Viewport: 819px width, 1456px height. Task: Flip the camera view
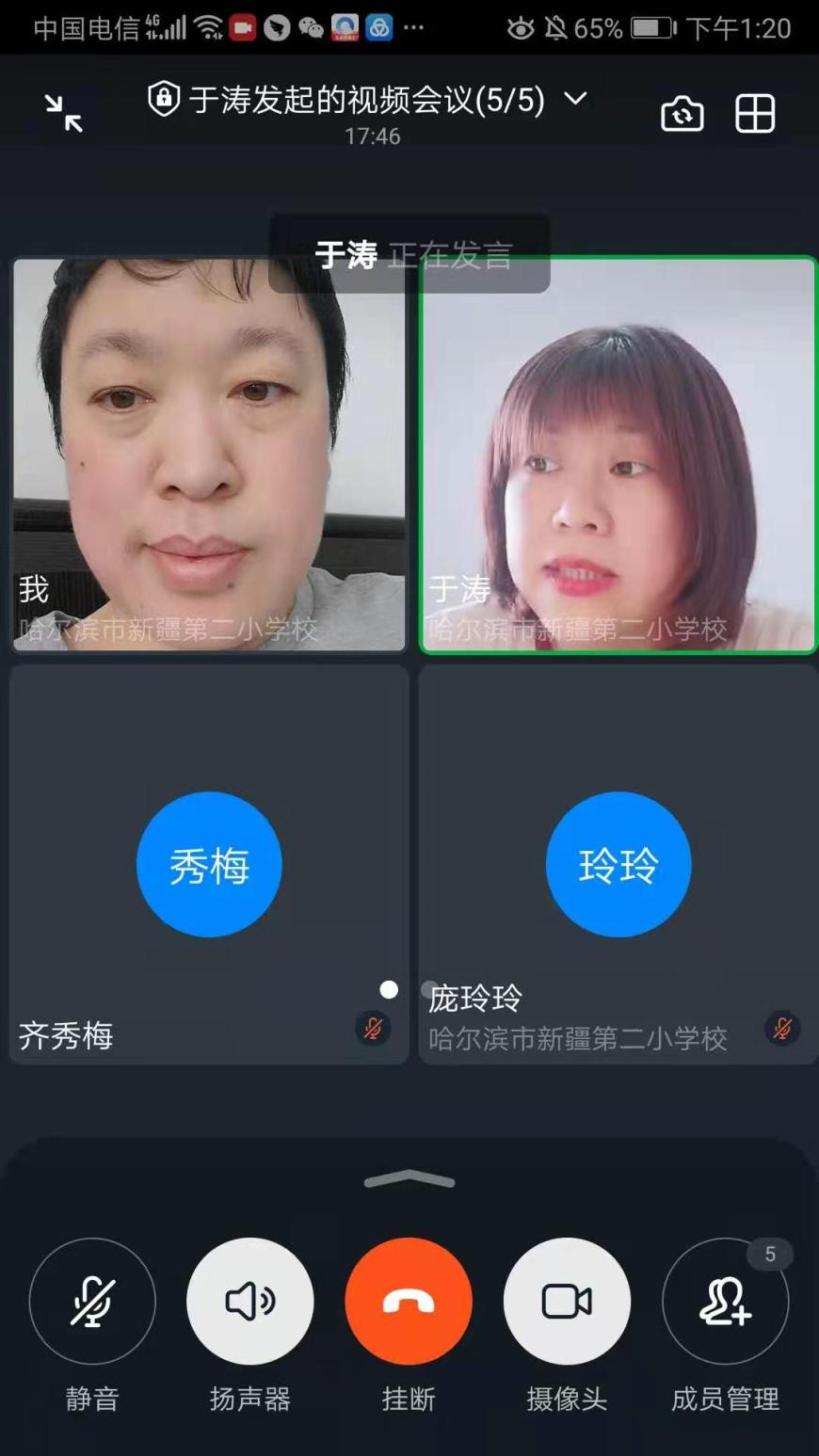coord(682,114)
